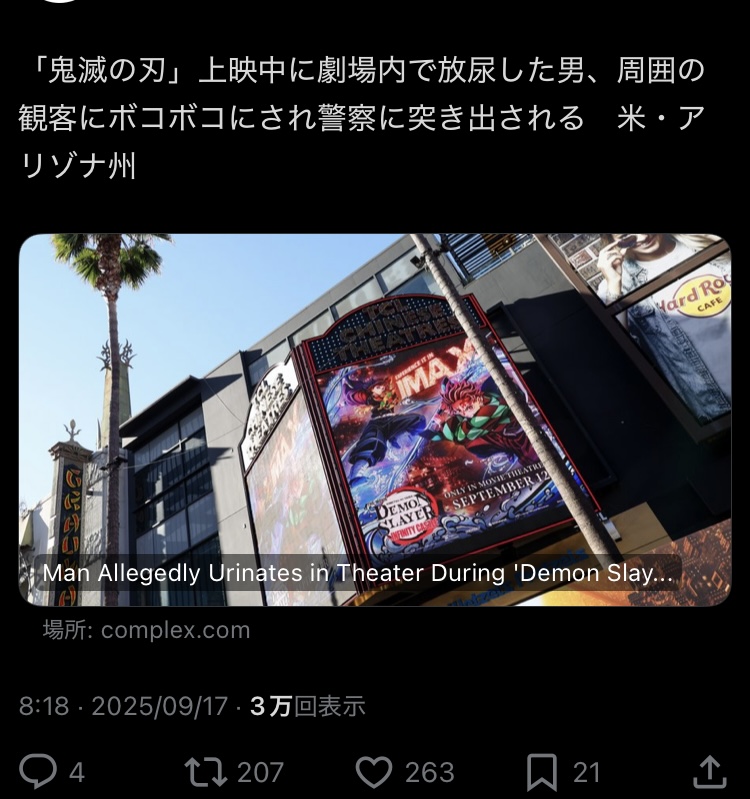This screenshot has width=750, height=799.
Task: Bookmark this post
Action: click(x=541, y=771)
